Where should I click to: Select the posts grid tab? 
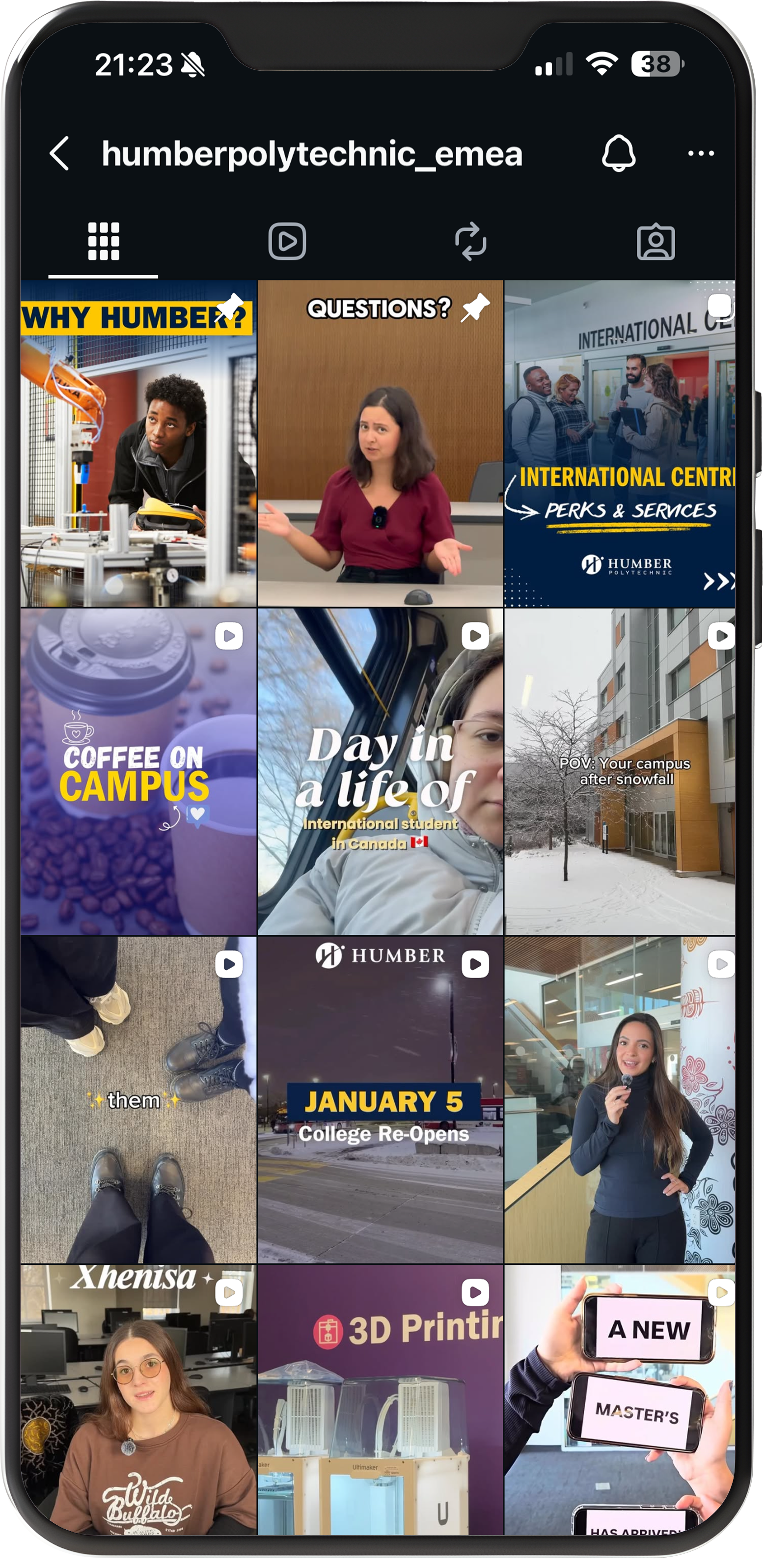(x=104, y=242)
